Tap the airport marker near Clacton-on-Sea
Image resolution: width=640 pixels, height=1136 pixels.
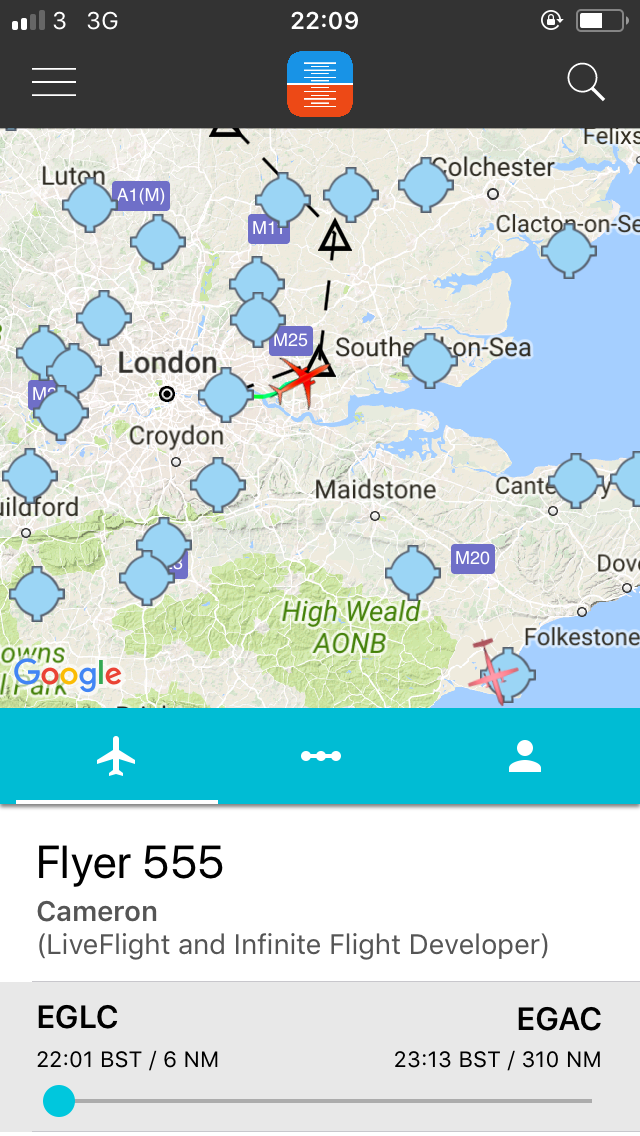point(569,250)
